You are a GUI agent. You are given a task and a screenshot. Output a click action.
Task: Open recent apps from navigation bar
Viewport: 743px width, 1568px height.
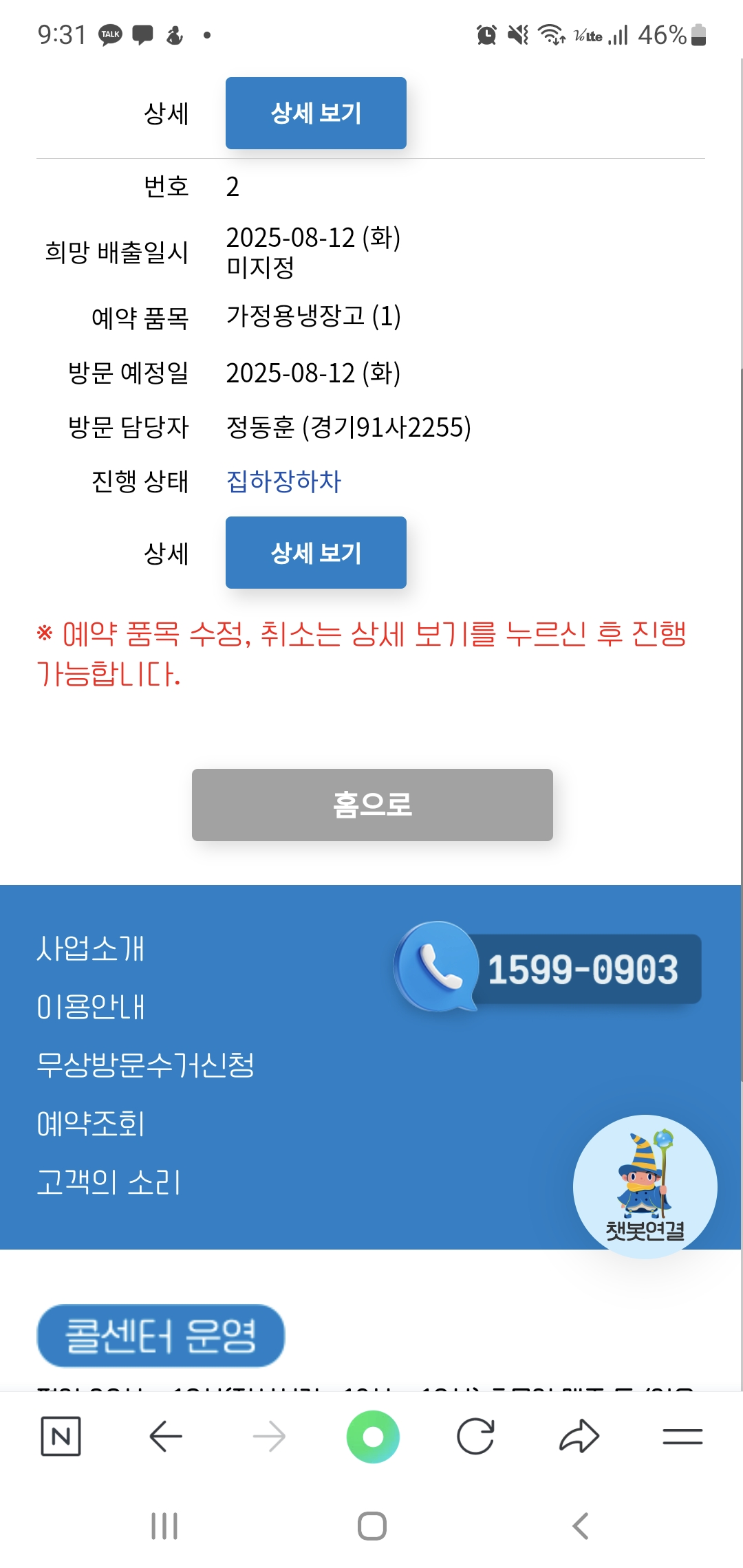[164, 1526]
